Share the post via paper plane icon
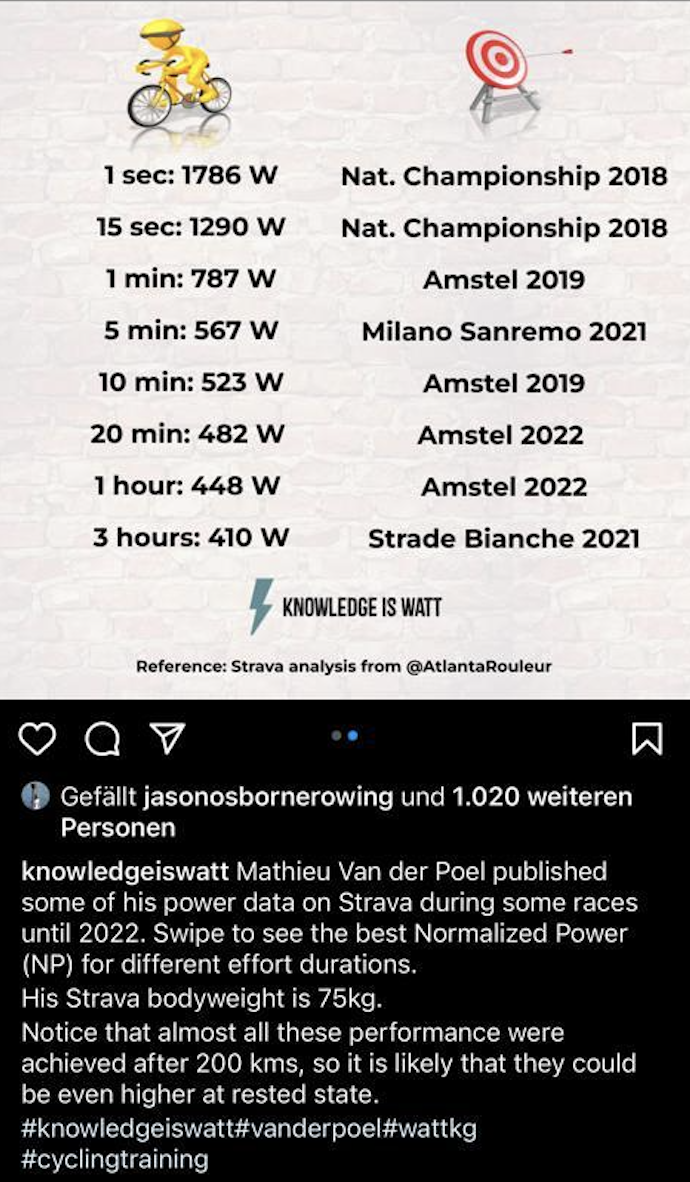 pyautogui.click(x=166, y=738)
